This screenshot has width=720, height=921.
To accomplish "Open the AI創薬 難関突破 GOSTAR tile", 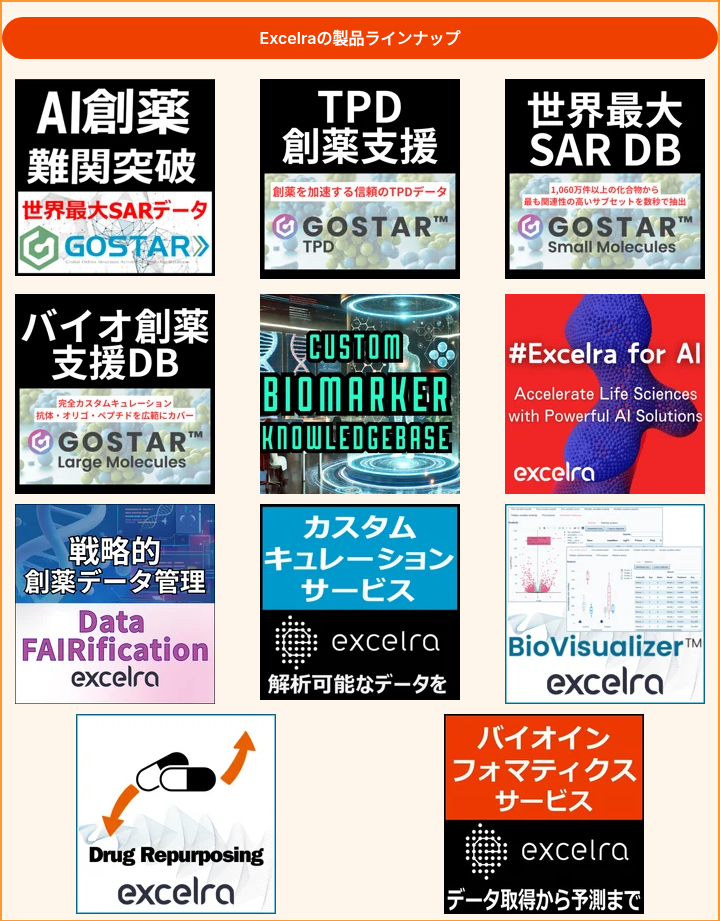I will point(115,178).
